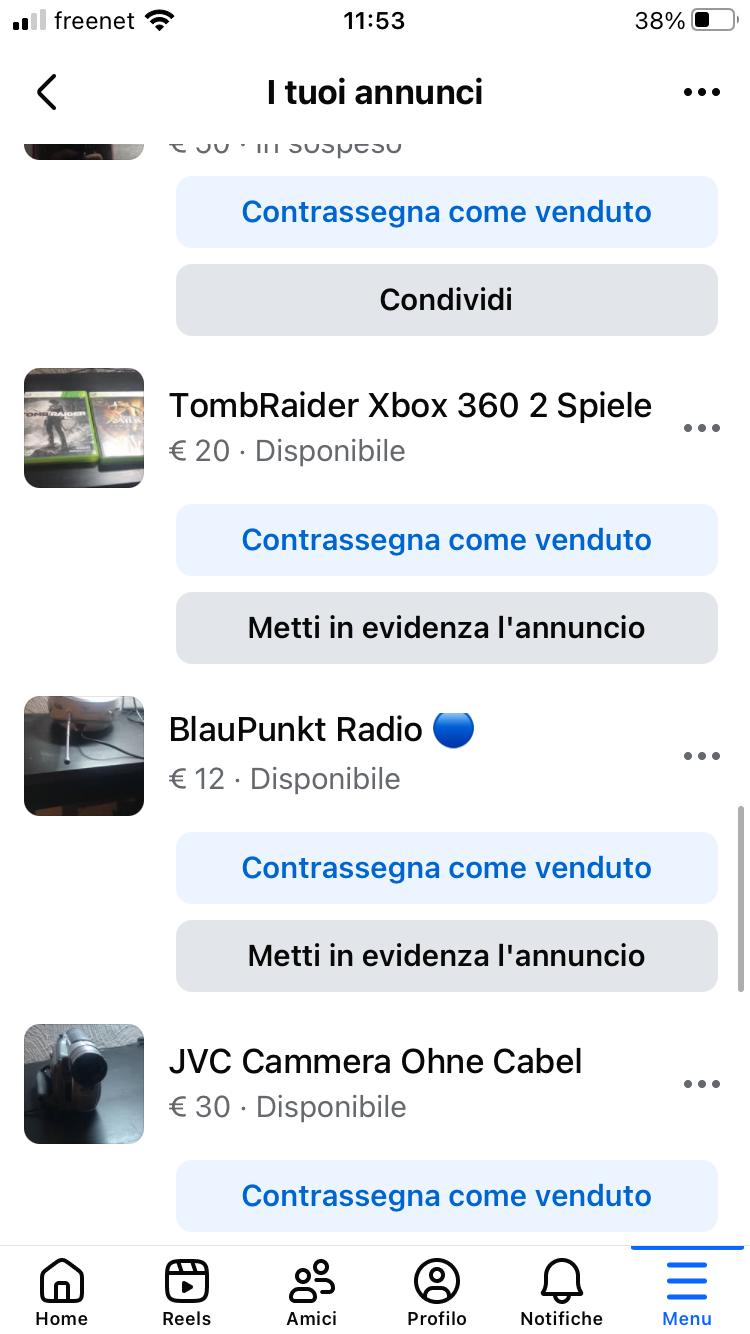Open the Home tab in bottom navigation
750x1334 pixels.
pos(61,1290)
